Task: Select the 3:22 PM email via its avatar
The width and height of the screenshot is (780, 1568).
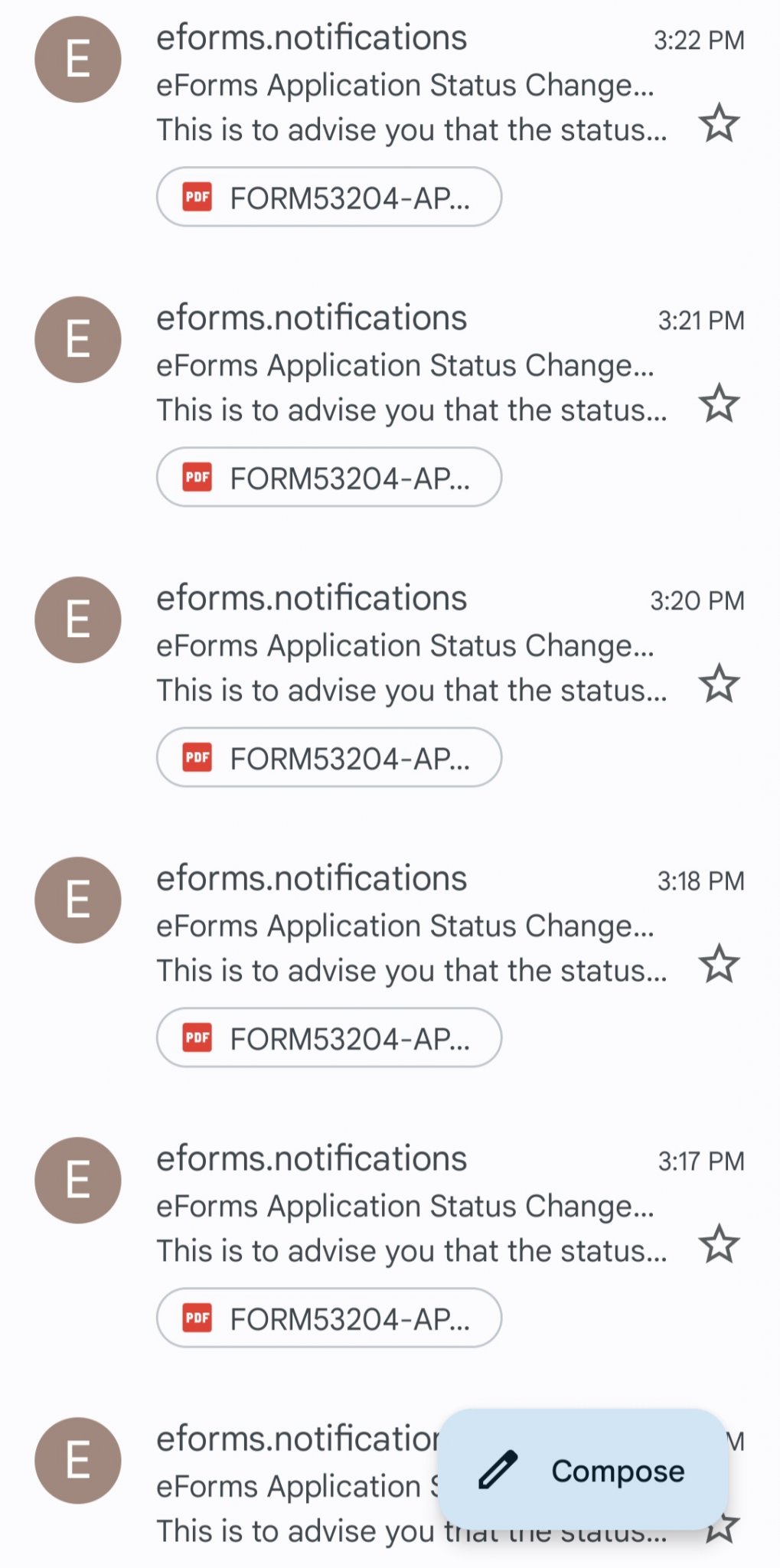Action: [78, 60]
